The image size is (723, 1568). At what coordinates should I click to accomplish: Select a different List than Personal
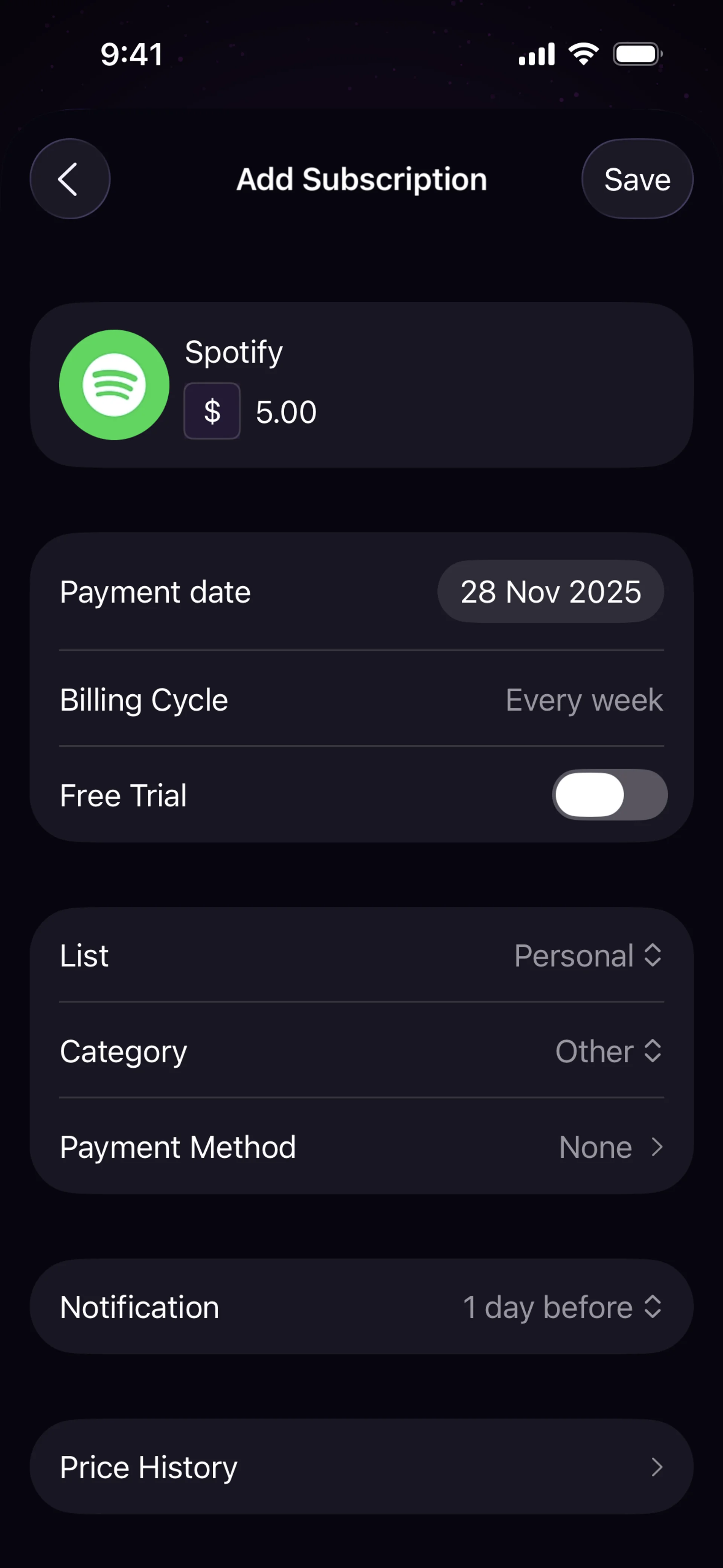click(x=587, y=956)
